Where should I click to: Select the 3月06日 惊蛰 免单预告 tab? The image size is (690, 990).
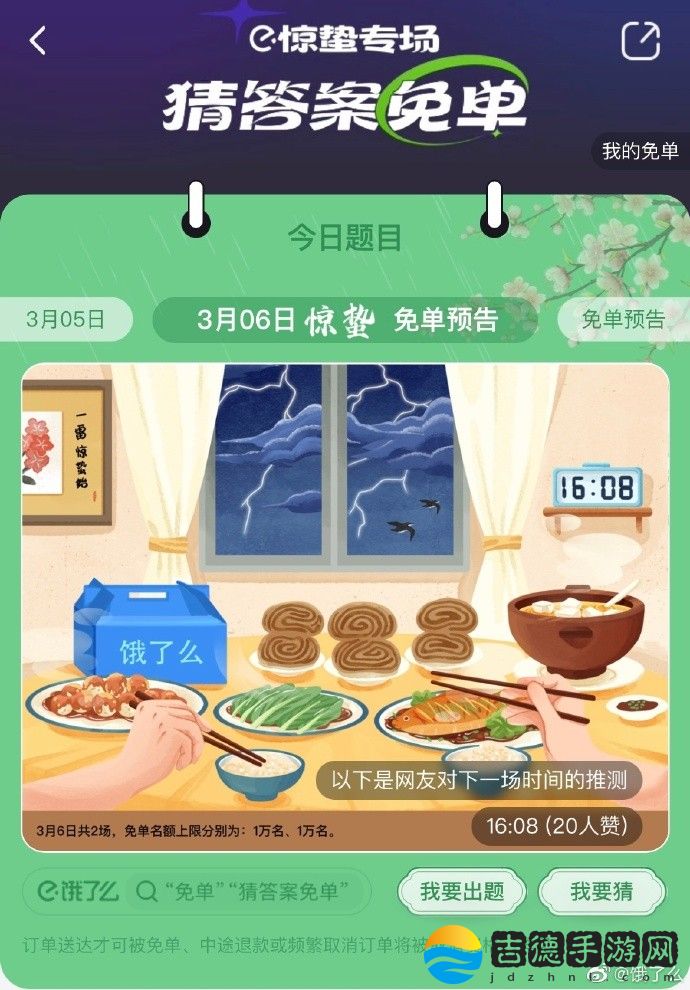tap(346, 320)
